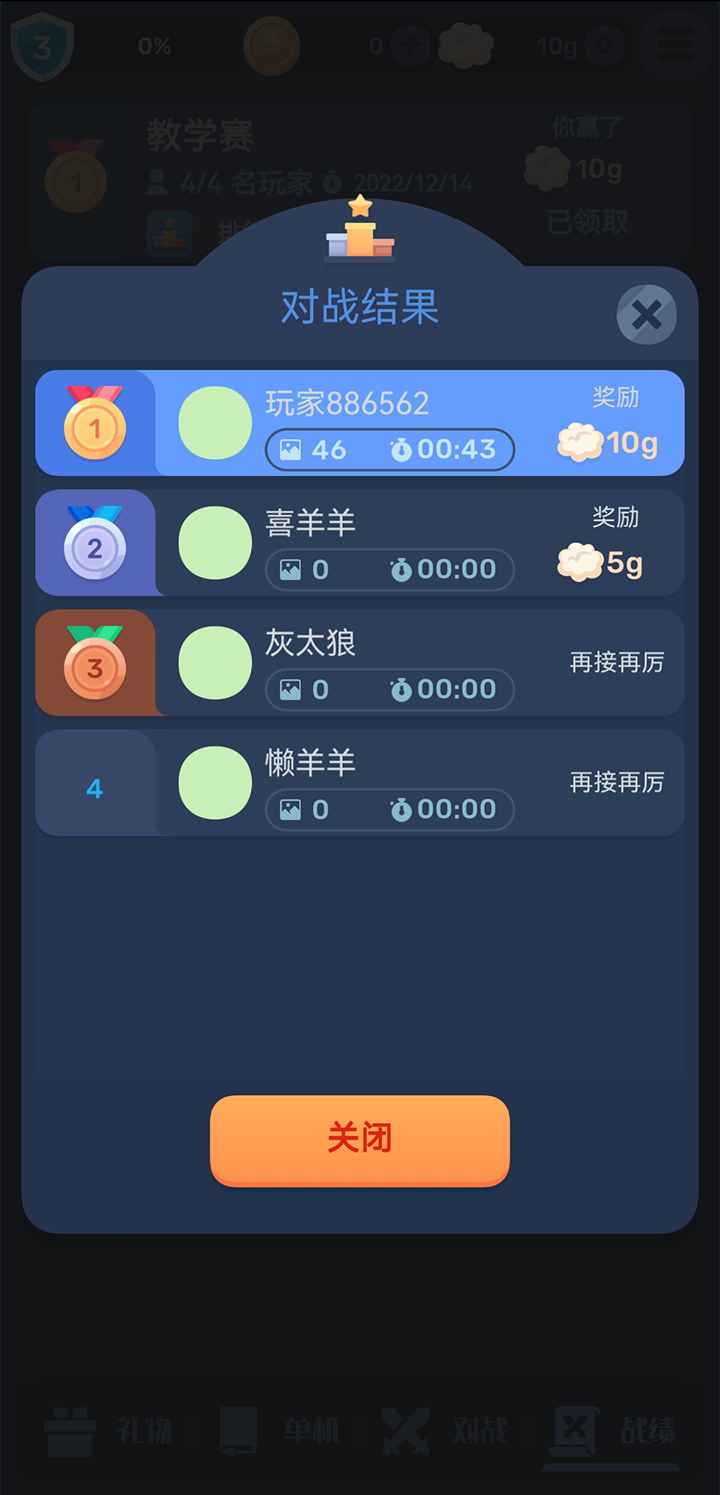Screen dimensions: 720x1495
Task: Tap the level 3 shield badge
Action: point(42,44)
